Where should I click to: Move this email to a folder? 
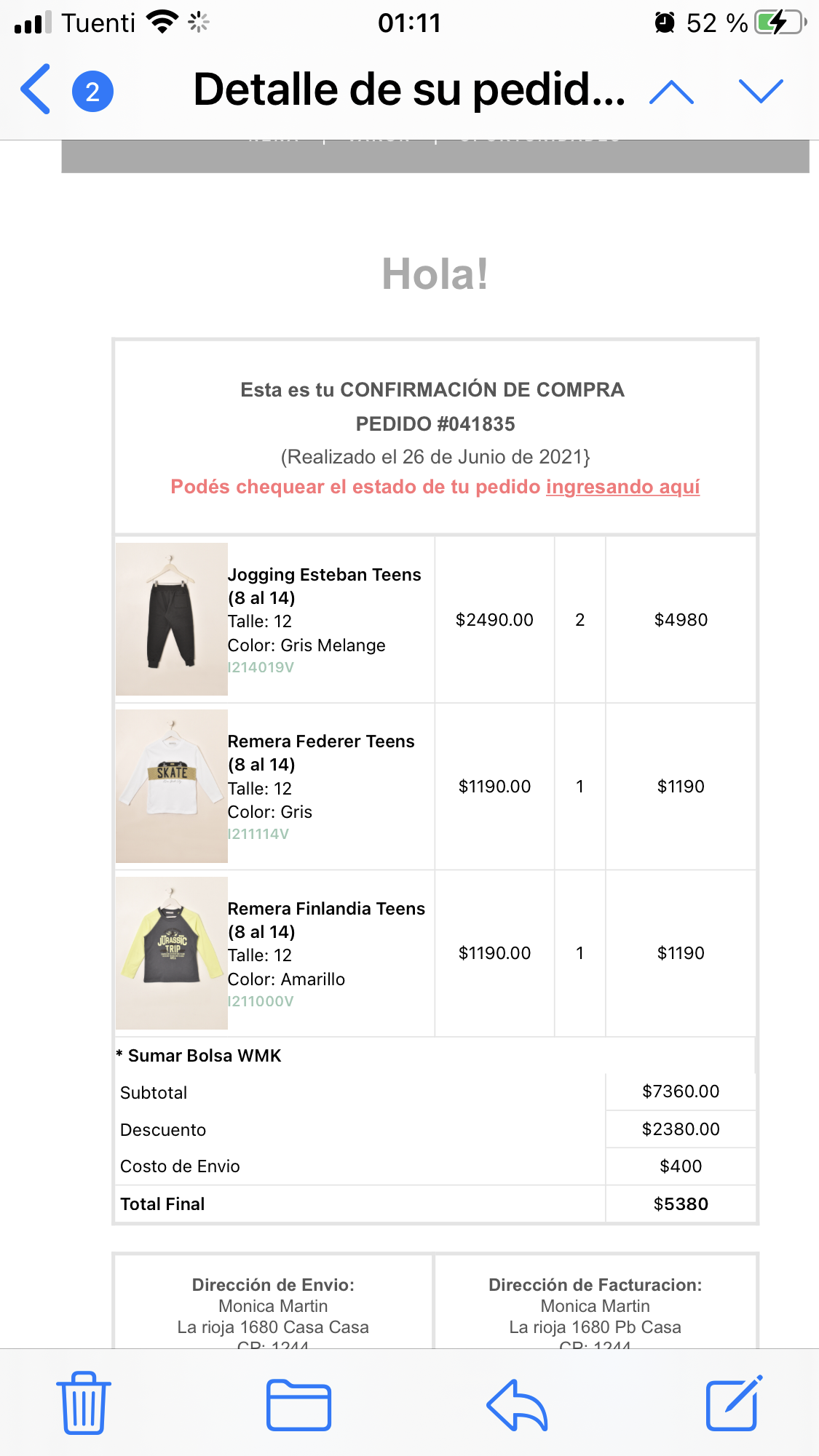click(298, 1404)
